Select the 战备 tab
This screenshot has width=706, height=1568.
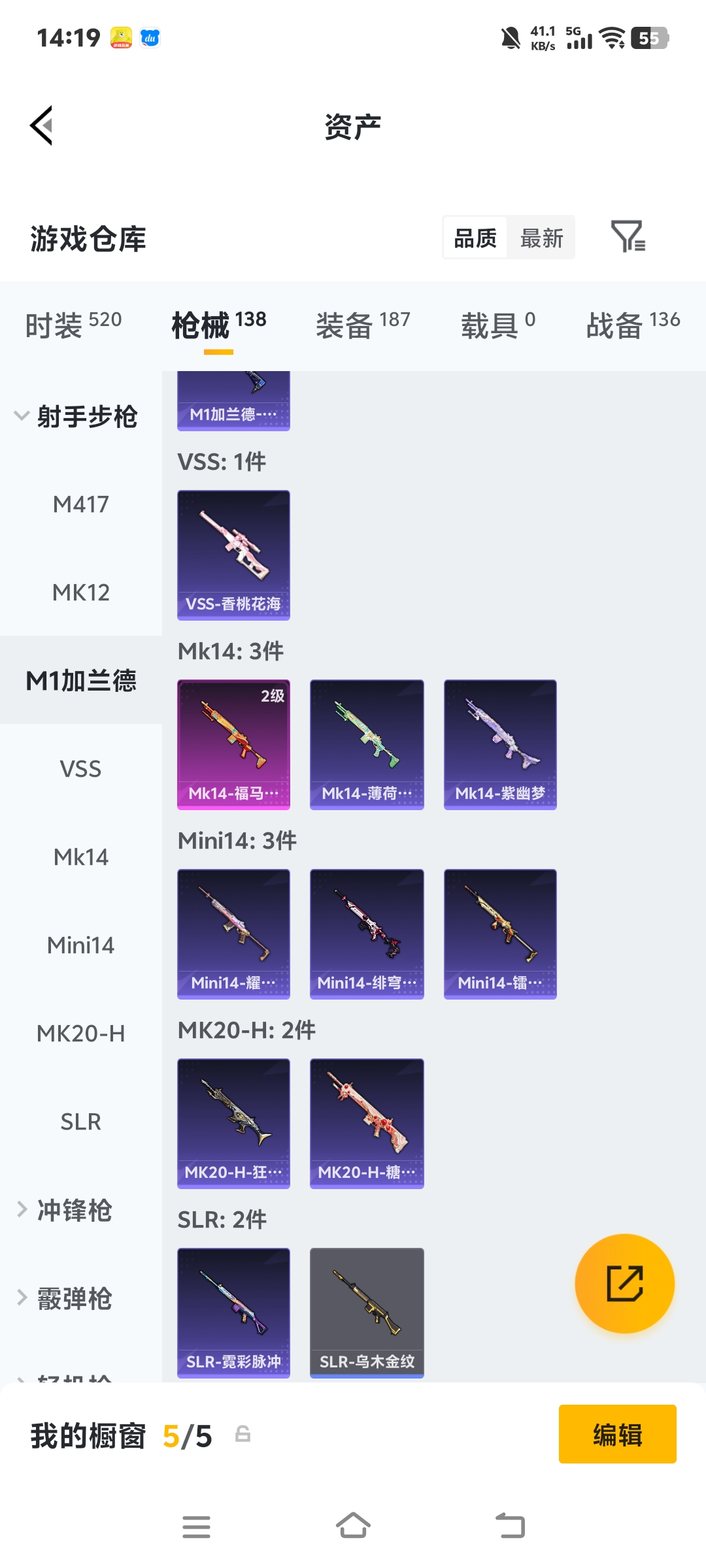(x=633, y=324)
